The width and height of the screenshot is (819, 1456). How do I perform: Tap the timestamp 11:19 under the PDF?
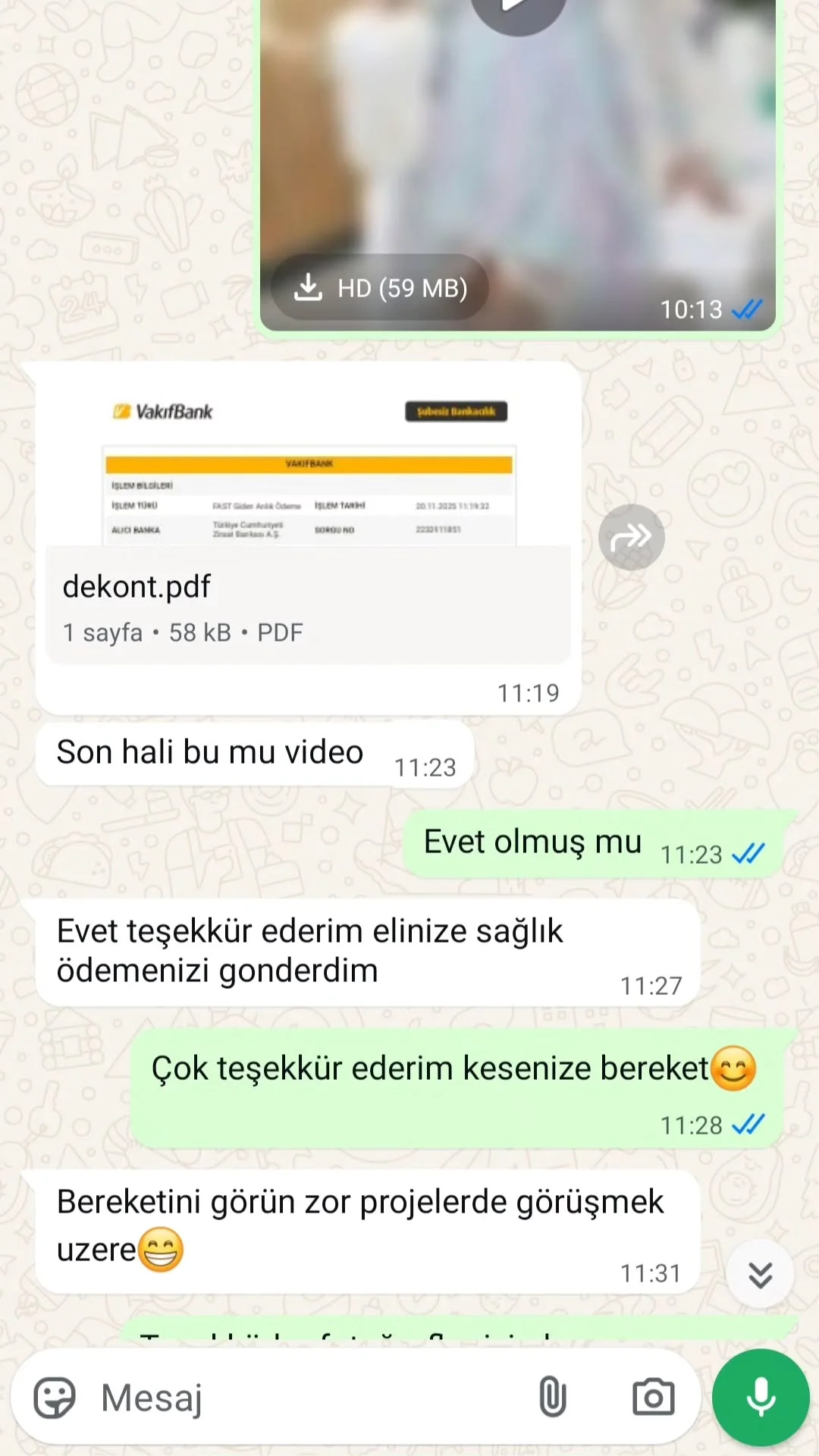tap(528, 692)
